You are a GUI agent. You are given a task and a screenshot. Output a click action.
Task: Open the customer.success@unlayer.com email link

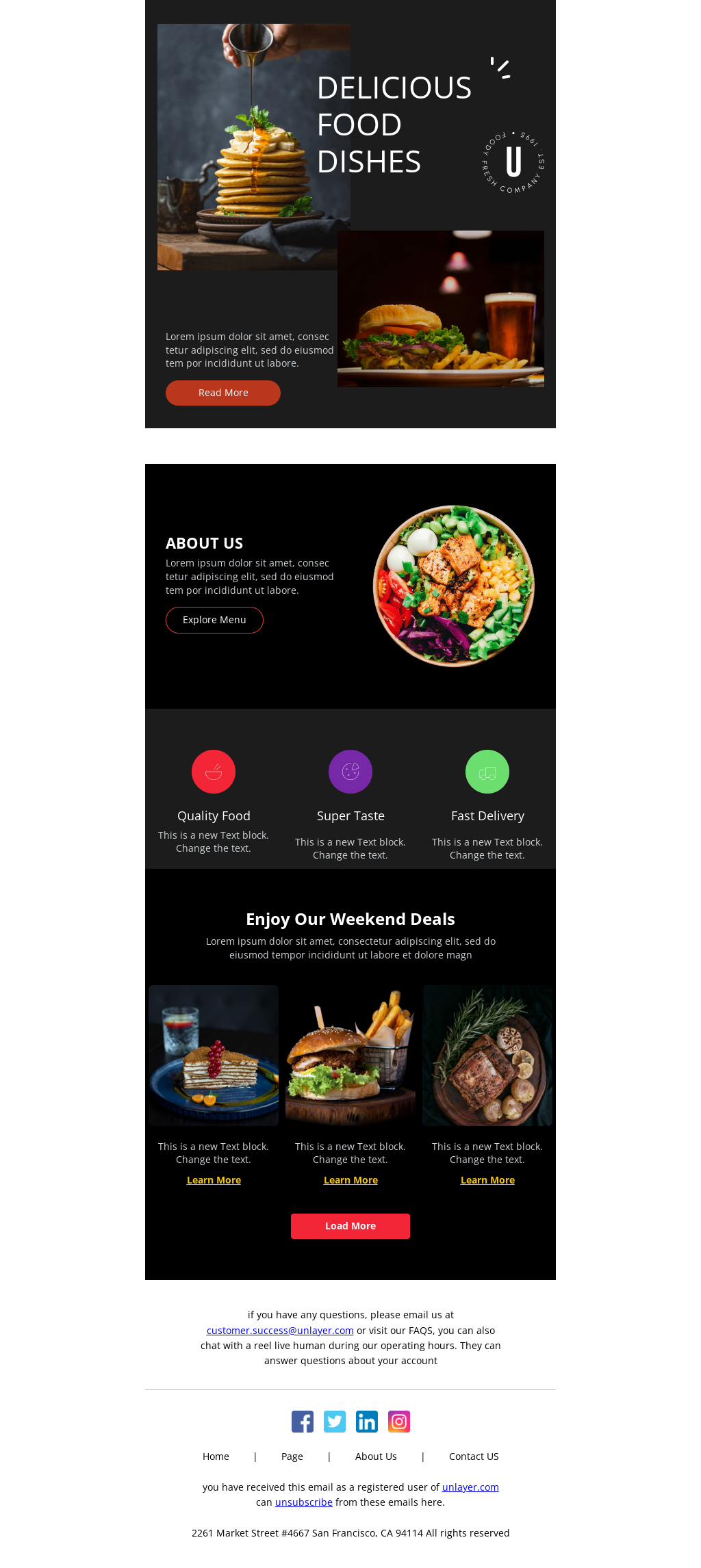280,1331
